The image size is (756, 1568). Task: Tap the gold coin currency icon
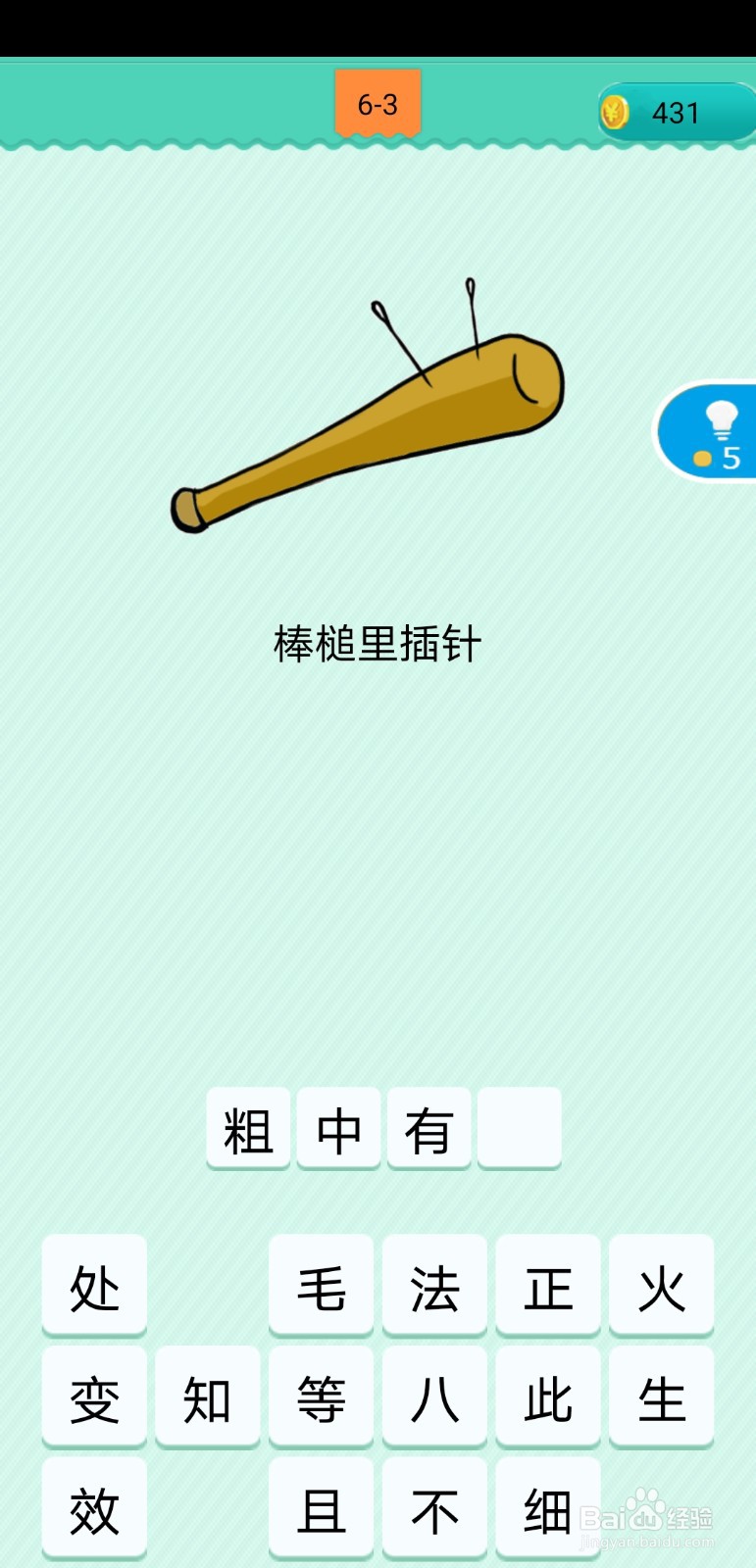(616, 113)
